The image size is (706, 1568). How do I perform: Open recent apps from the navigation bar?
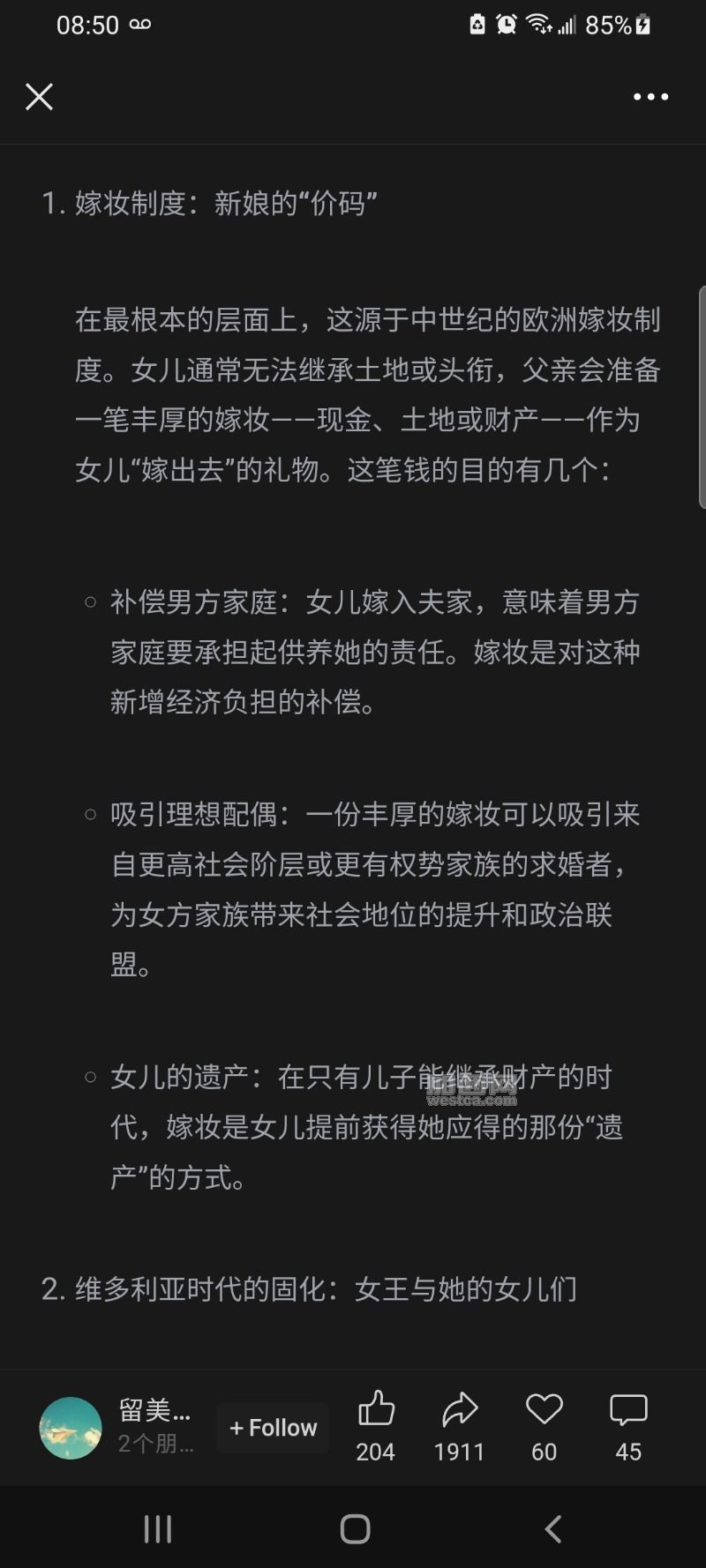coord(157,1529)
